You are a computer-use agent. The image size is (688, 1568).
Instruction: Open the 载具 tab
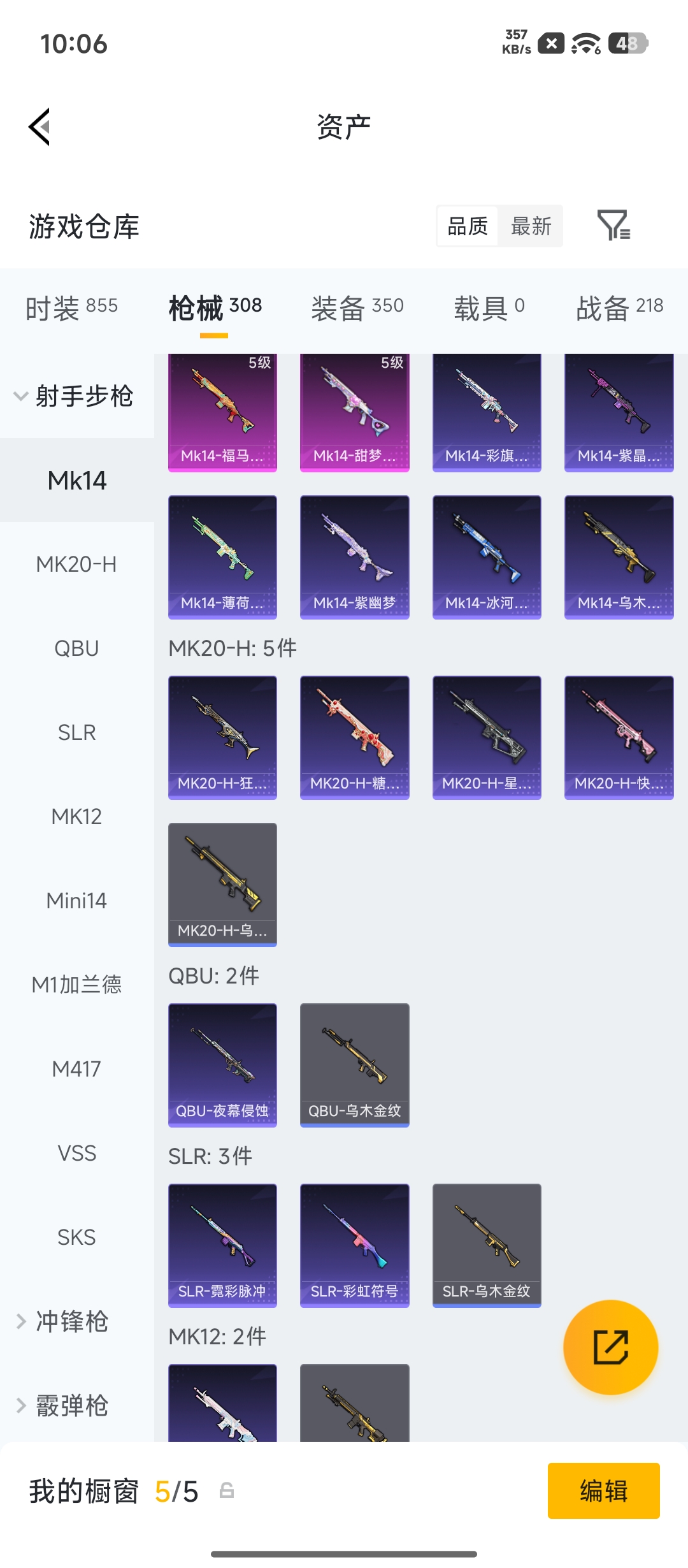coord(489,307)
